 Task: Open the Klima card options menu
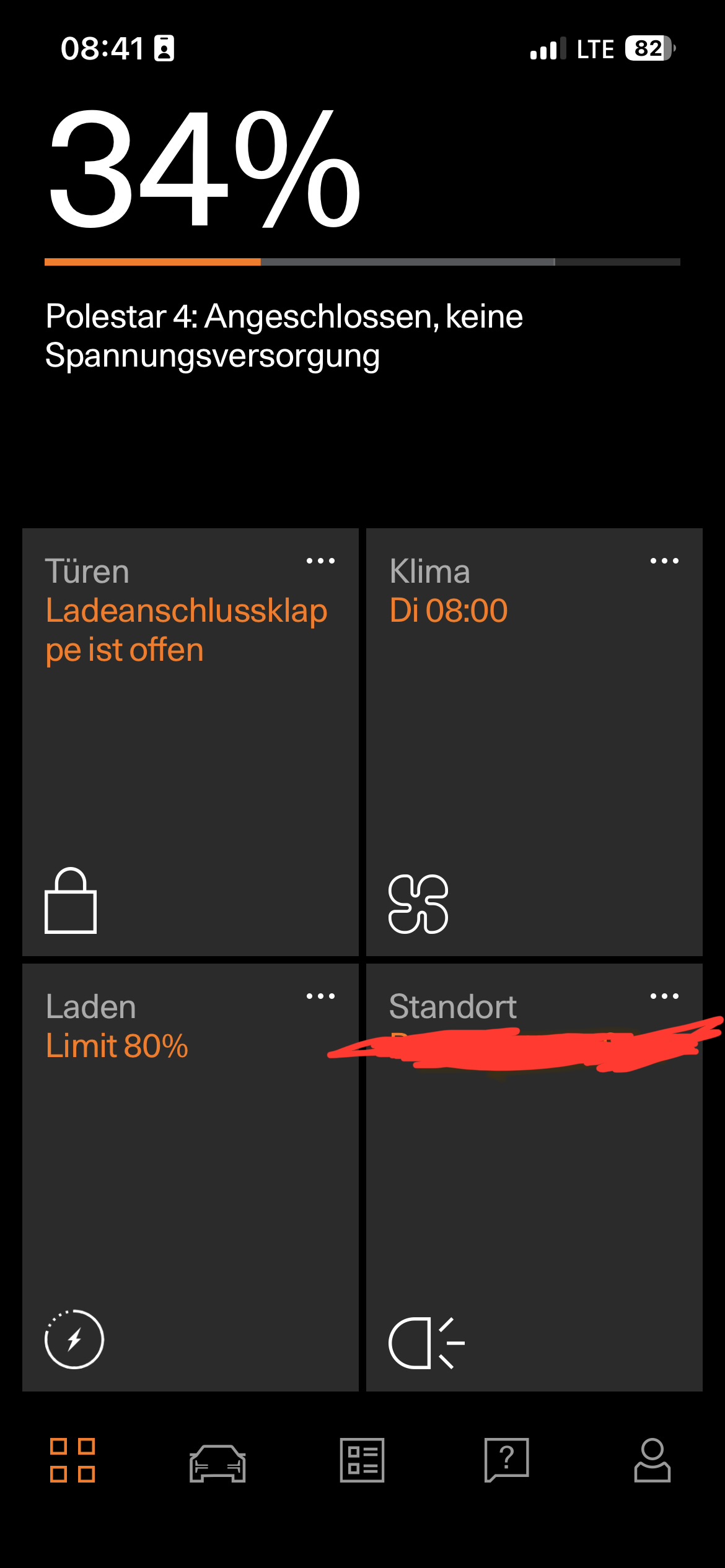tap(664, 561)
